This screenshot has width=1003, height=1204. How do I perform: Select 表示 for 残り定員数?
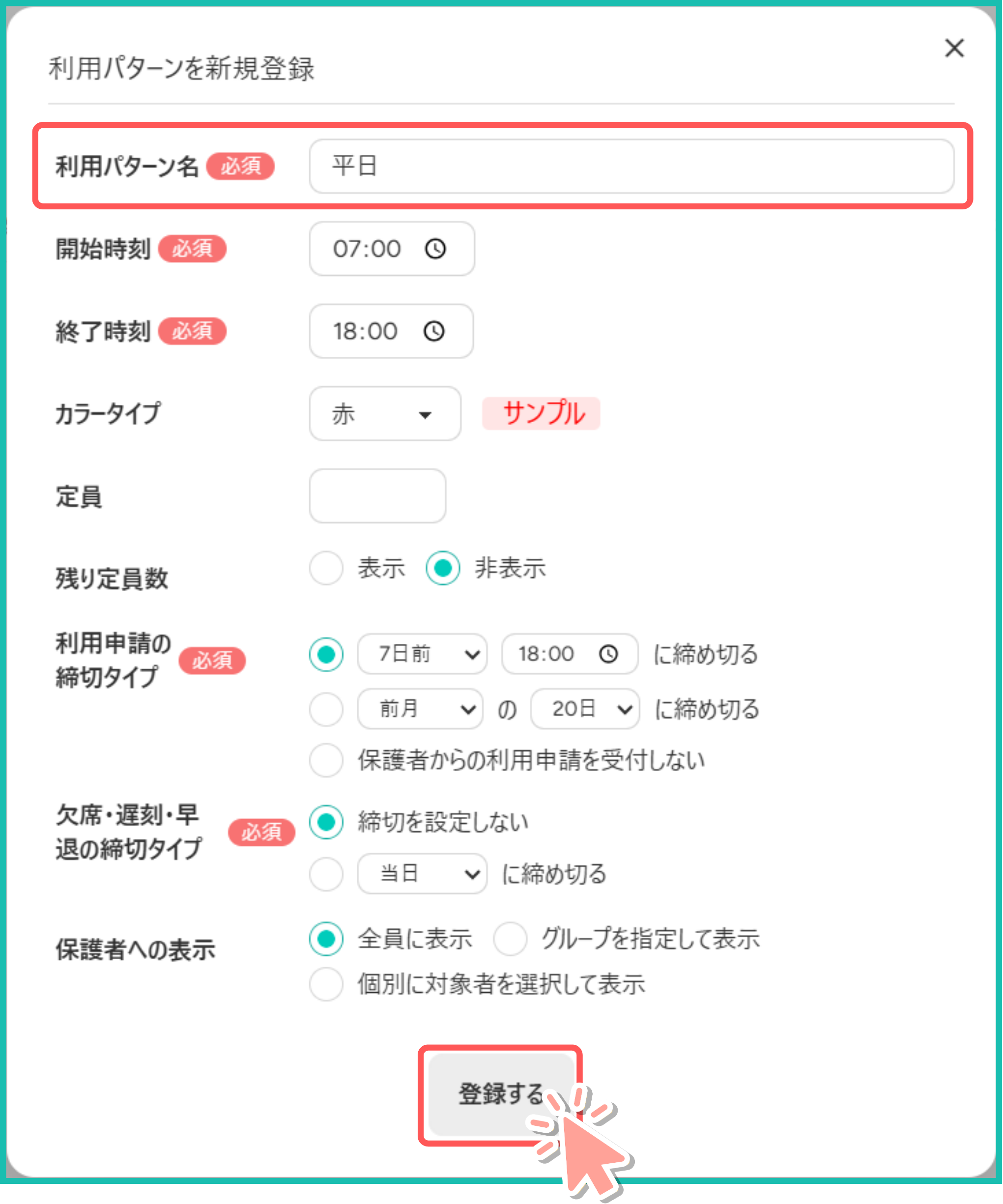click(x=327, y=568)
